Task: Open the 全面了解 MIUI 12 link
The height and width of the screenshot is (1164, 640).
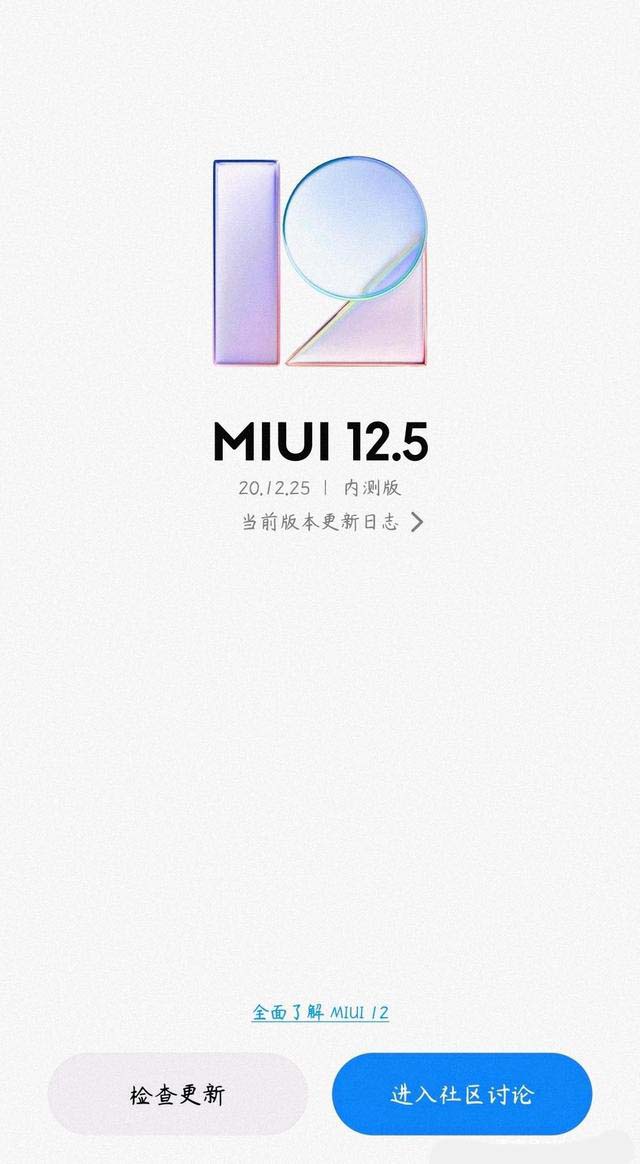Action: point(320,1012)
